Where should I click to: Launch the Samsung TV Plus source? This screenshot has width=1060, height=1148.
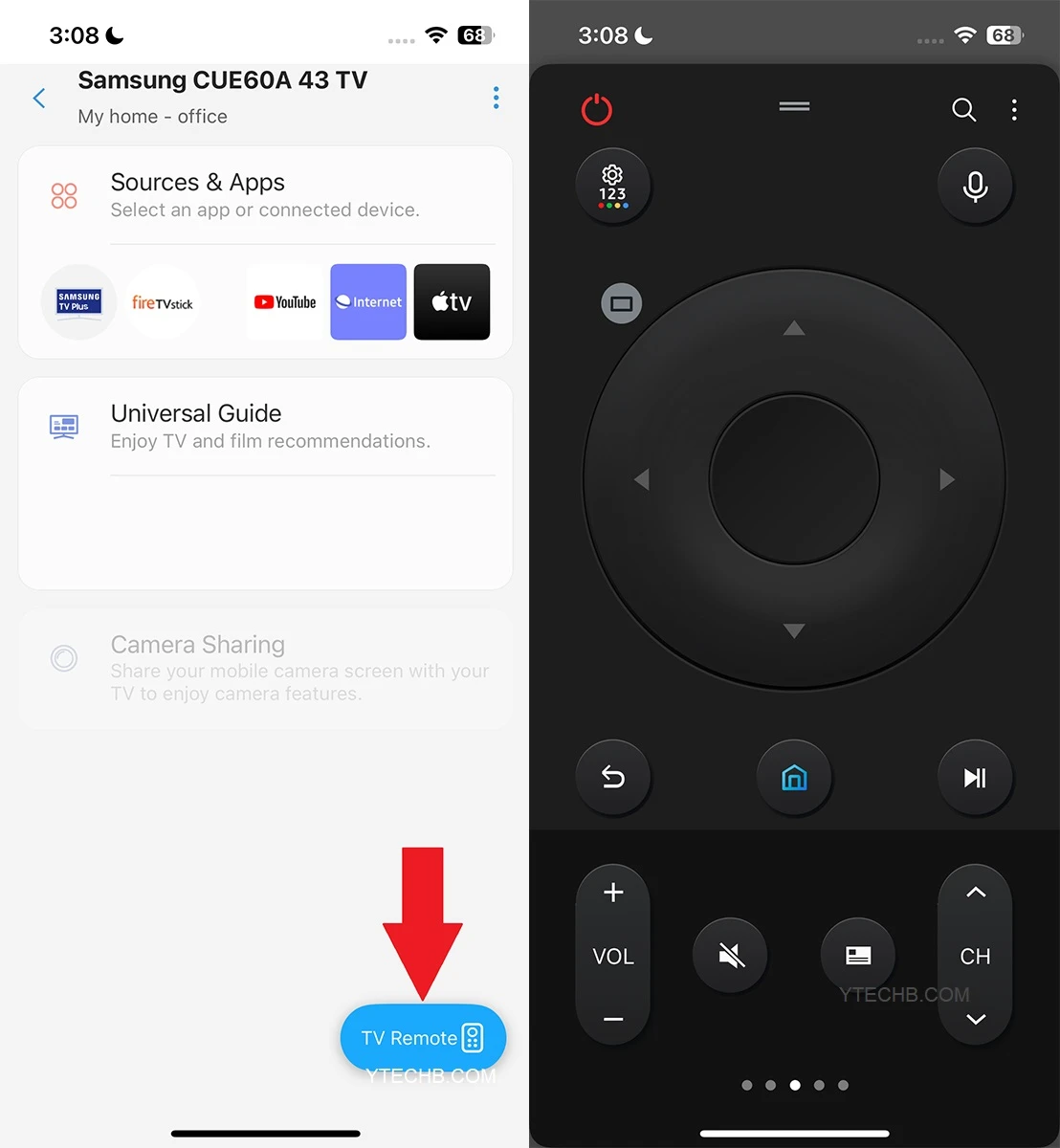[x=79, y=302]
